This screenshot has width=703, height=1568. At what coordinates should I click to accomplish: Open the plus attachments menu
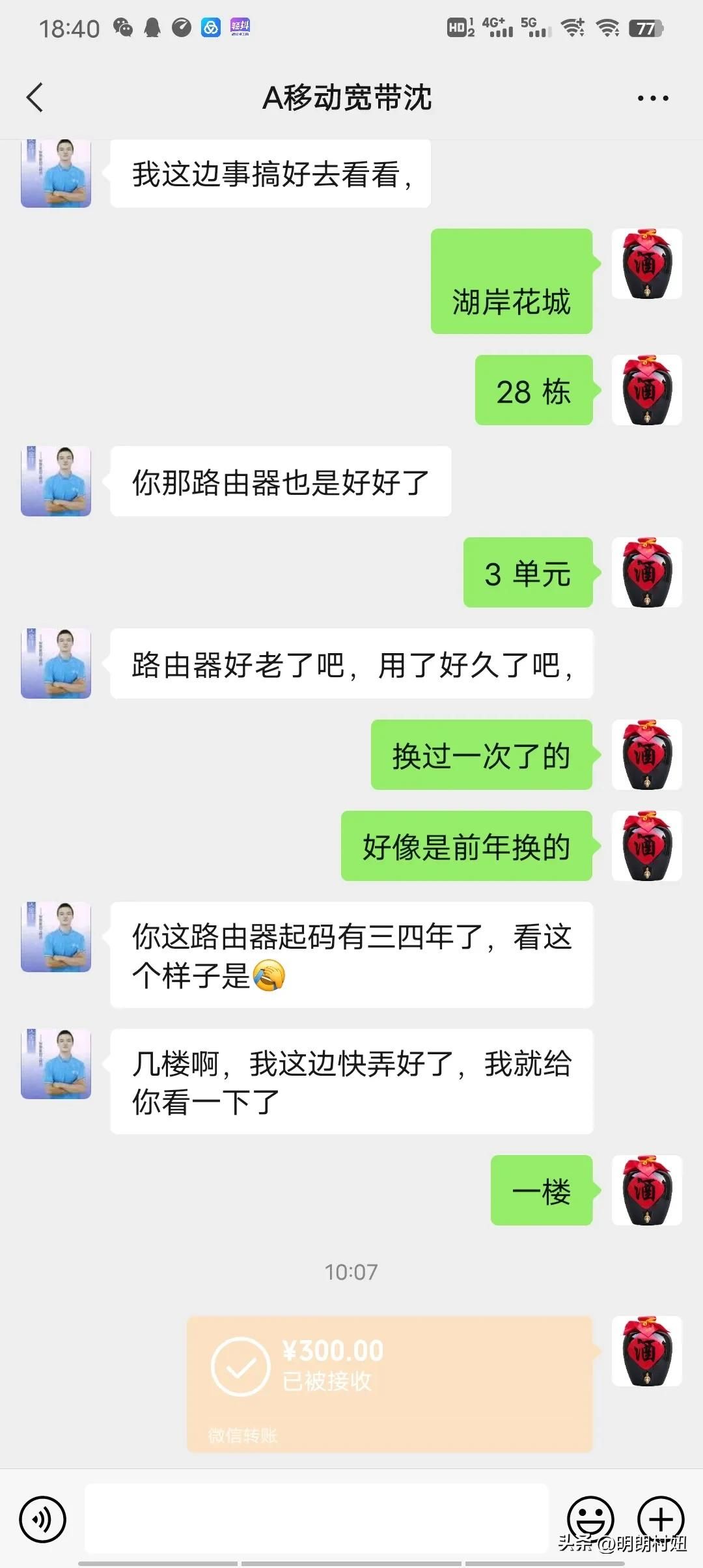point(660,1517)
